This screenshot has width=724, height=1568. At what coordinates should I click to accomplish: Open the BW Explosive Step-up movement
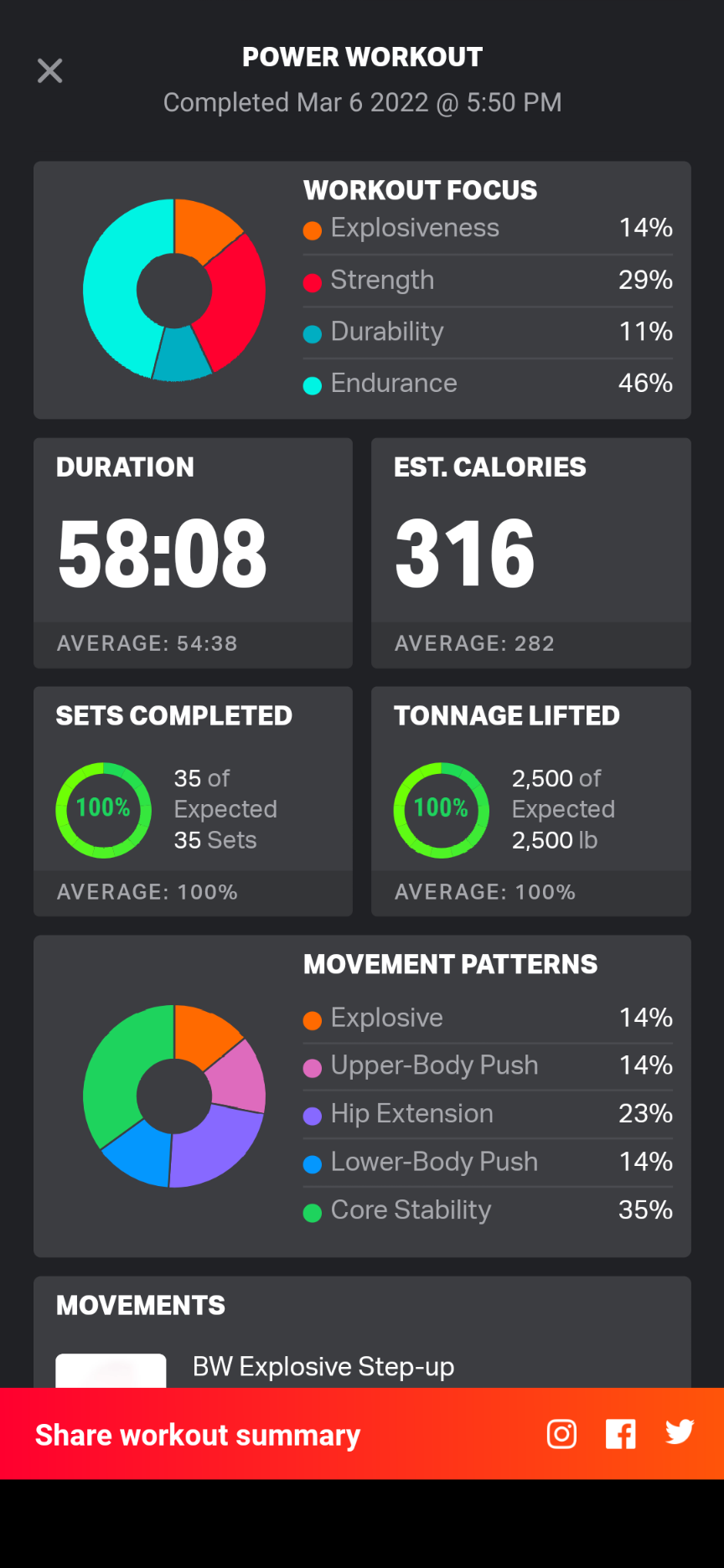[x=323, y=1367]
